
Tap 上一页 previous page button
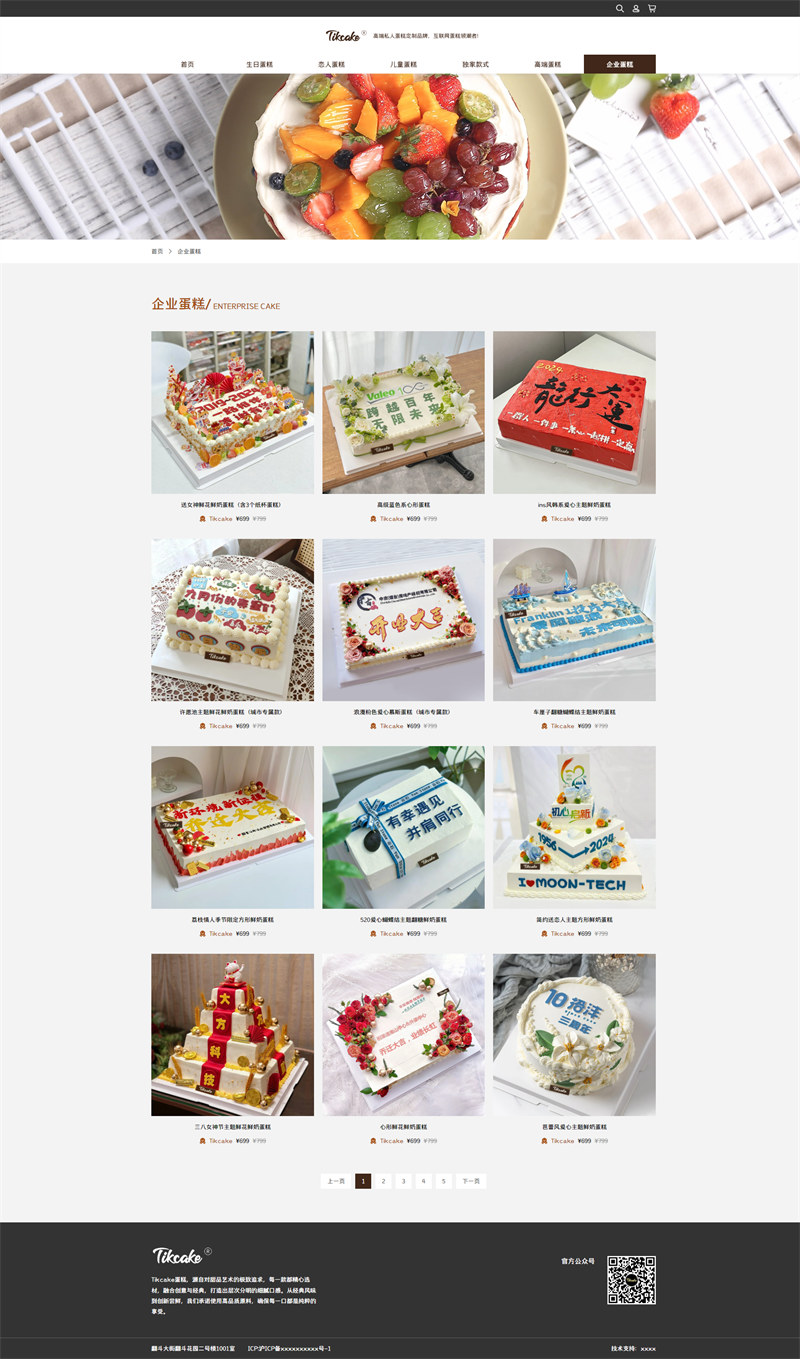[336, 1181]
